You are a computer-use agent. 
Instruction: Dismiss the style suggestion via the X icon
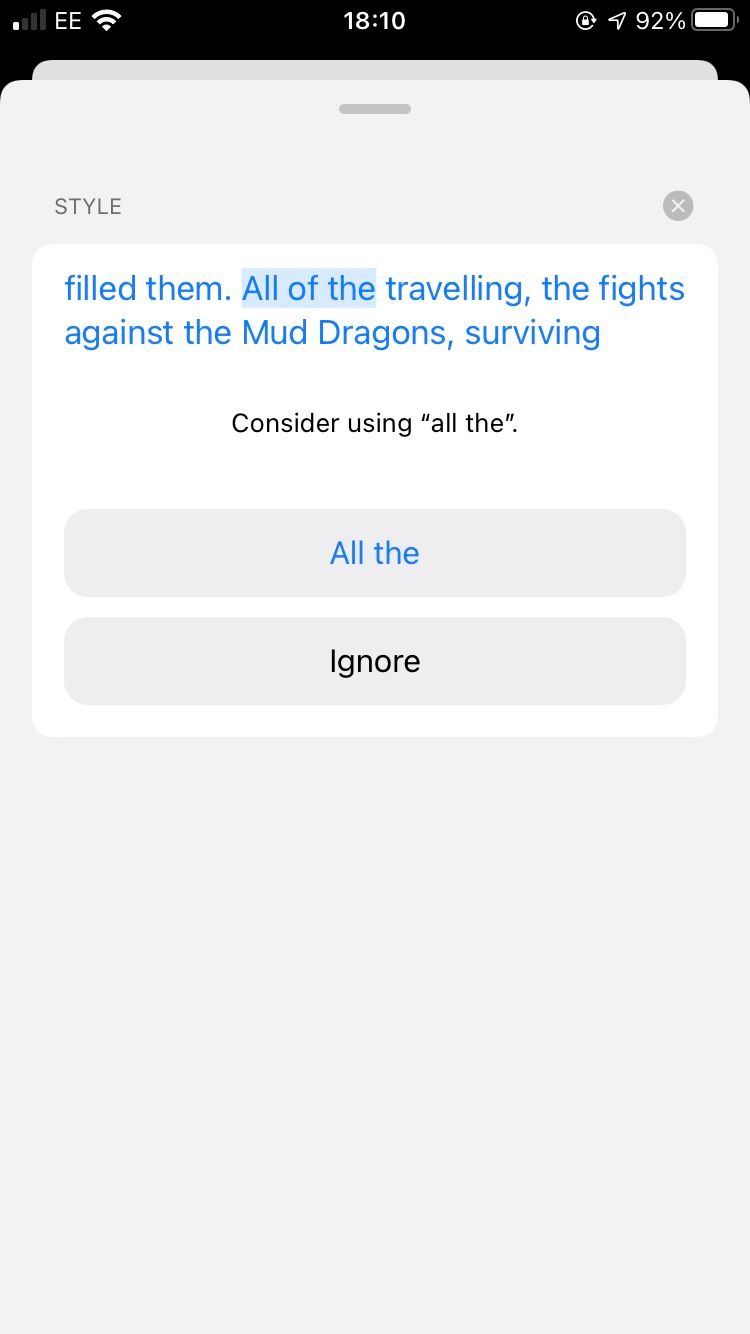click(677, 206)
